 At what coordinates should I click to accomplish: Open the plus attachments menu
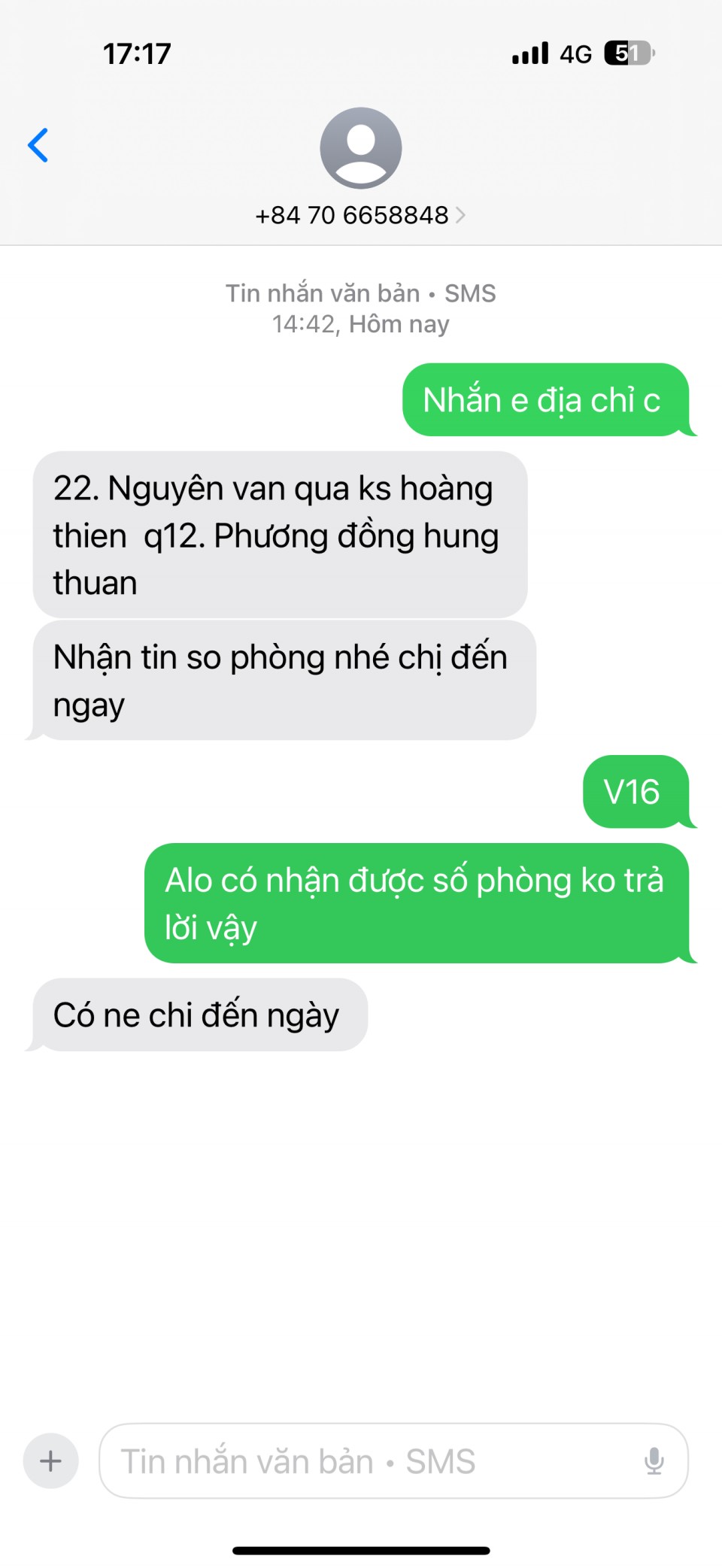(51, 1460)
